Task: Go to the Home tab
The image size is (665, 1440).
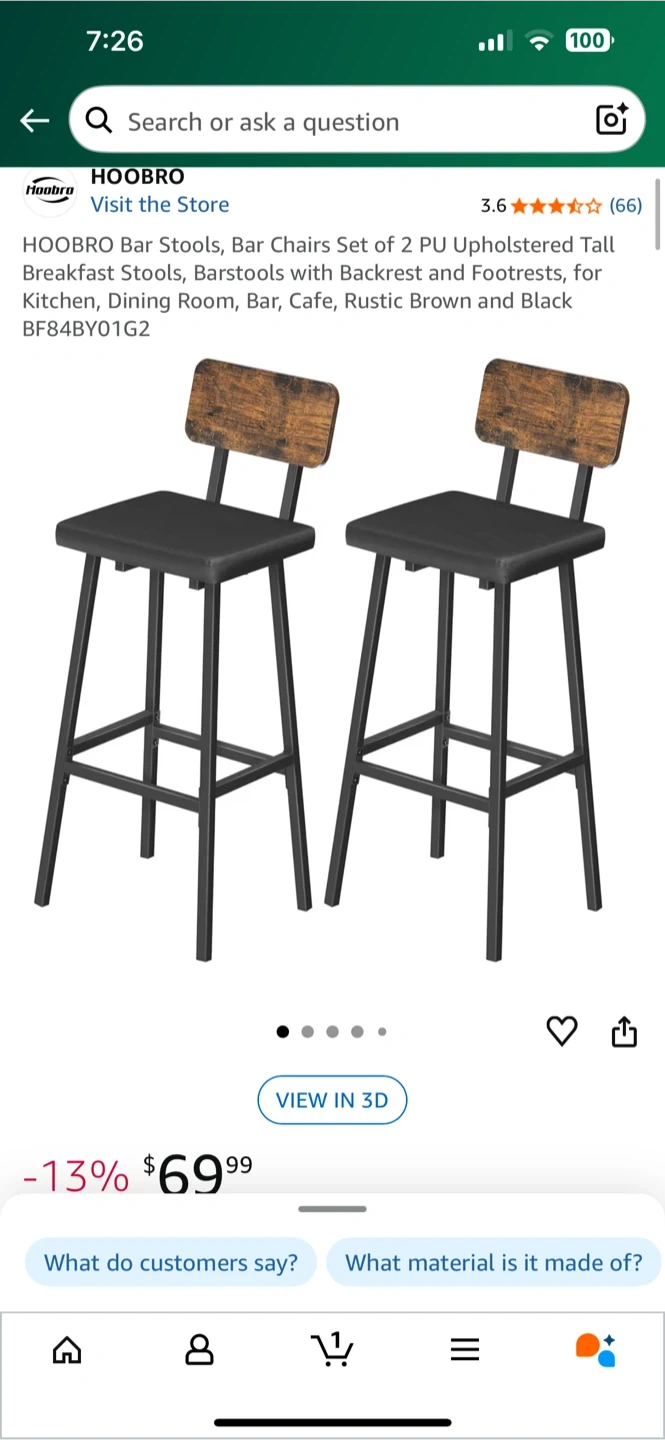Action: pos(67,1350)
